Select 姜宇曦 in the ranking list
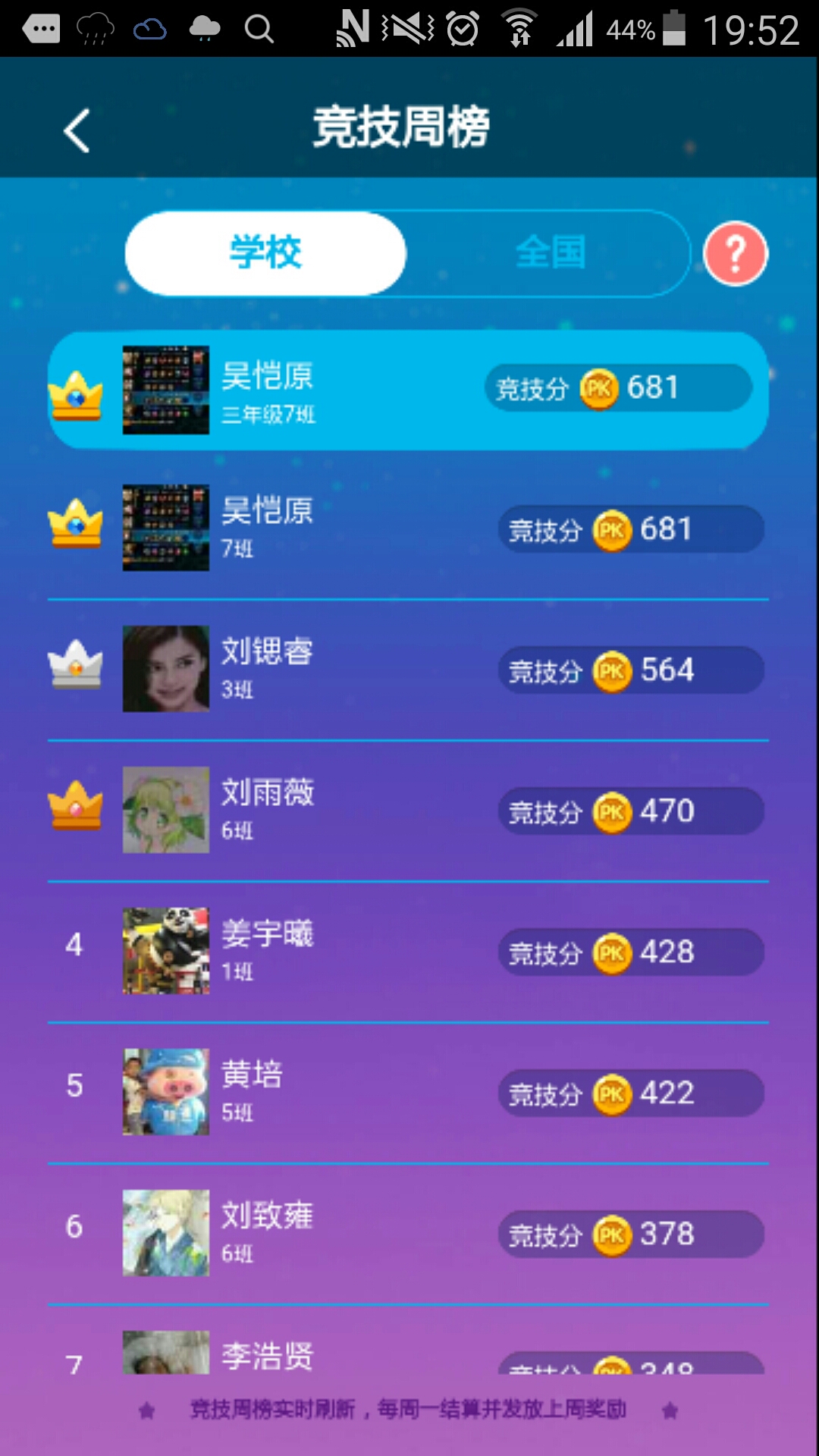Viewport: 819px width, 1456px height. [408, 952]
